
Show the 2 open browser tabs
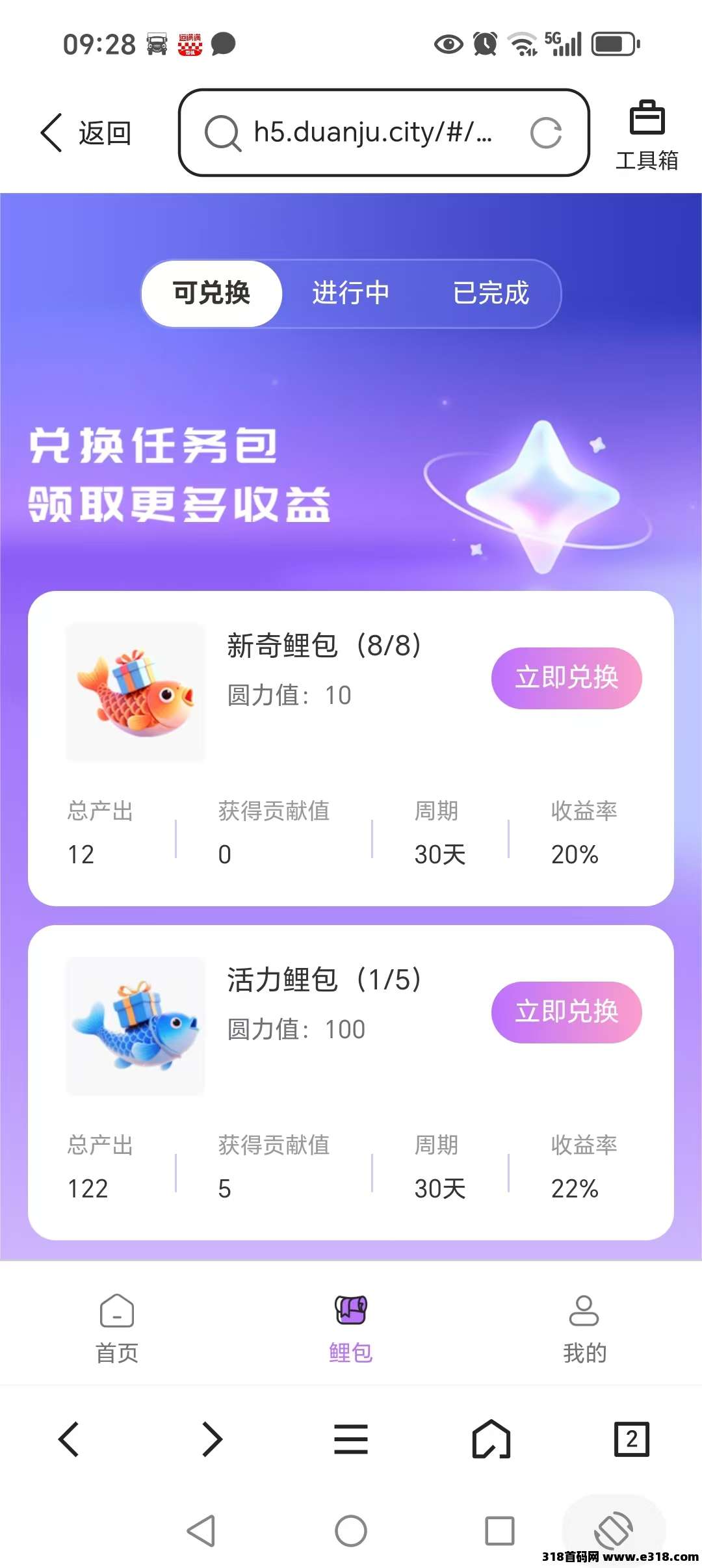click(x=631, y=1439)
